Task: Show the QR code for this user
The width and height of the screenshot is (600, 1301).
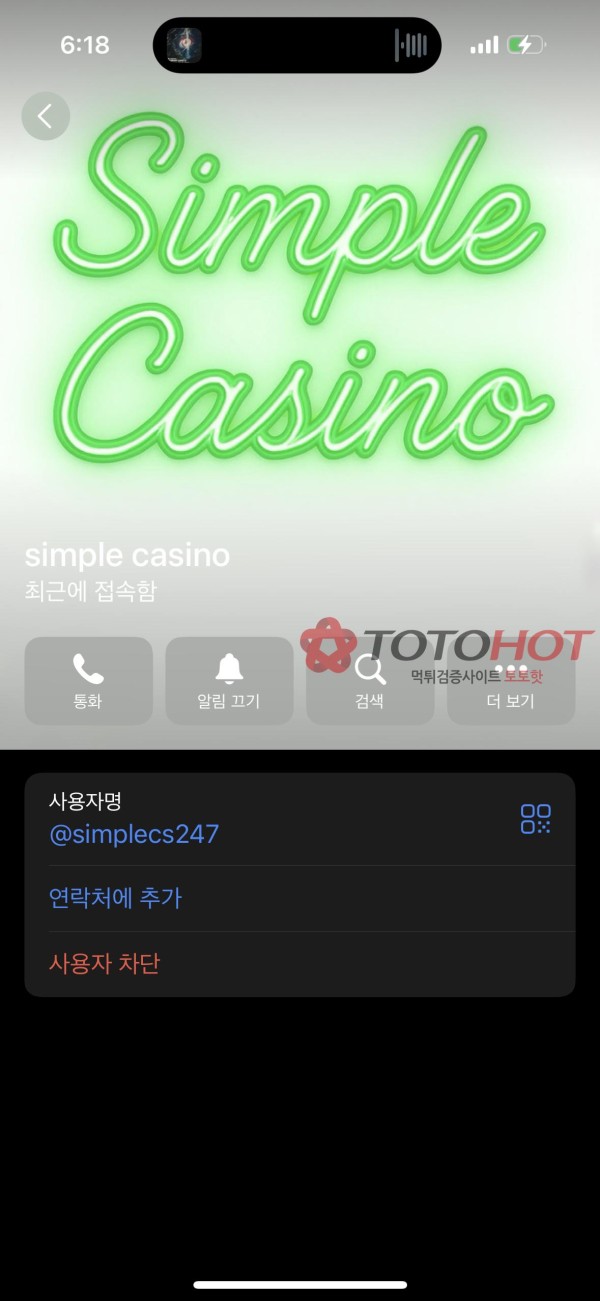Action: pyautogui.click(x=535, y=819)
